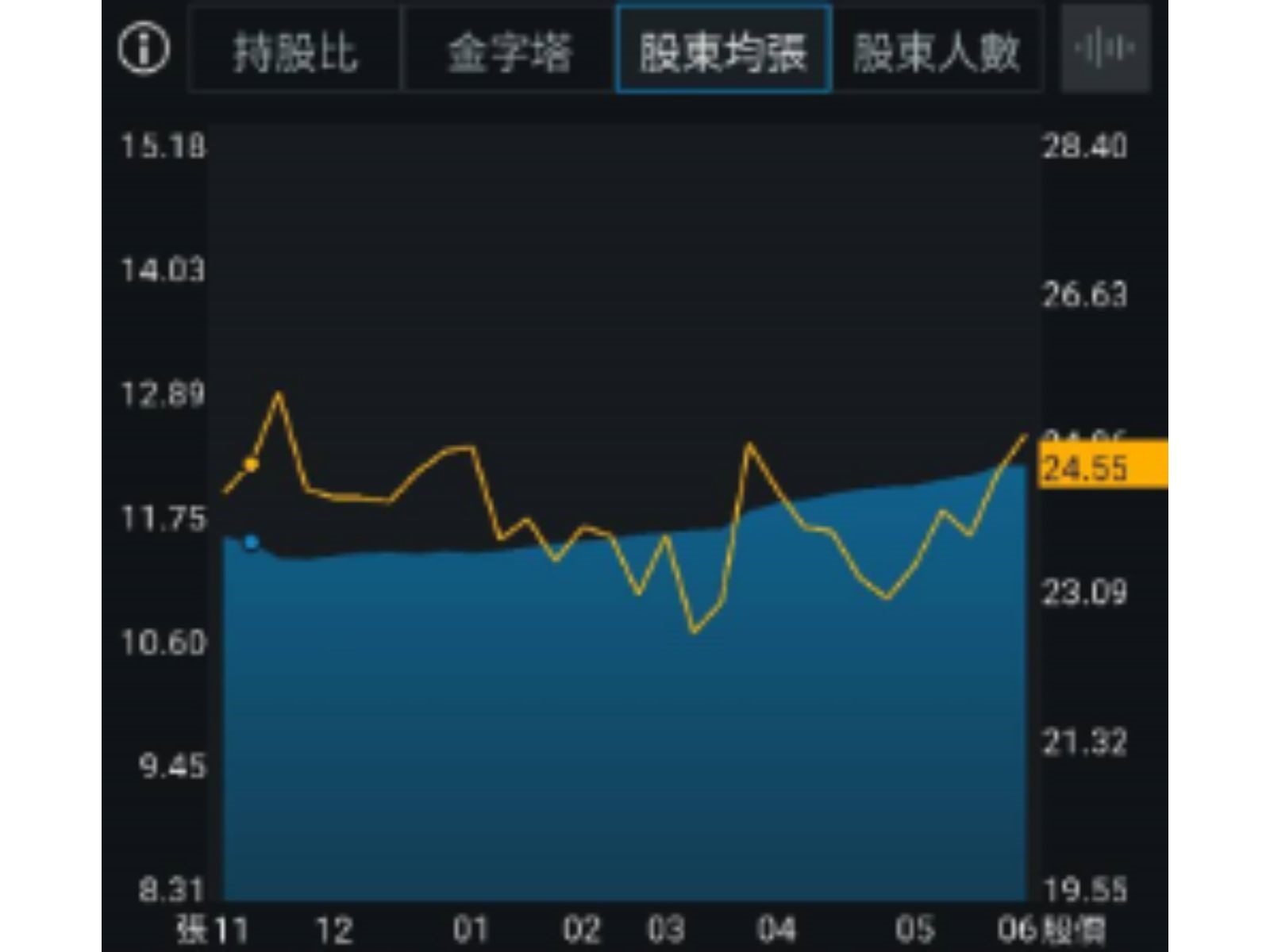Switch to the 持股比 tab
This screenshot has width=1270, height=952.
click(x=294, y=51)
